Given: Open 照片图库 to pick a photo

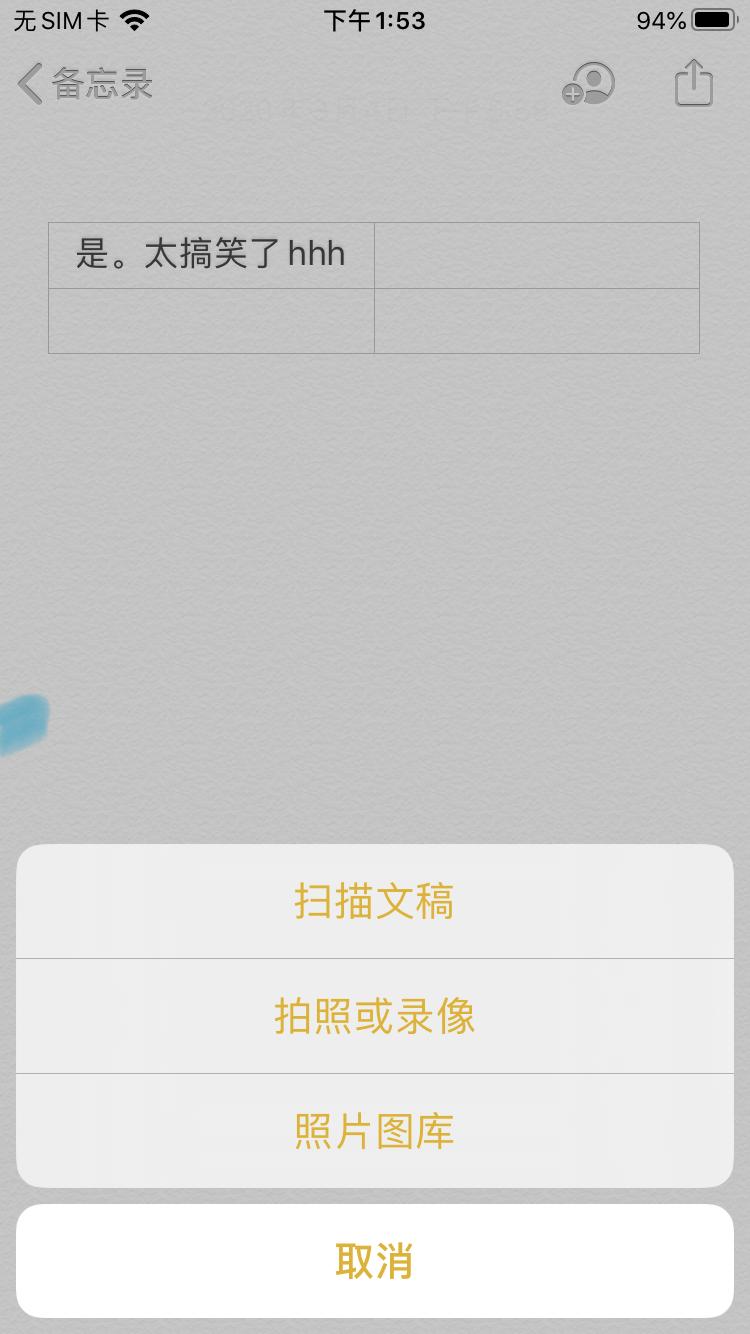Looking at the screenshot, I should [x=375, y=1130].
